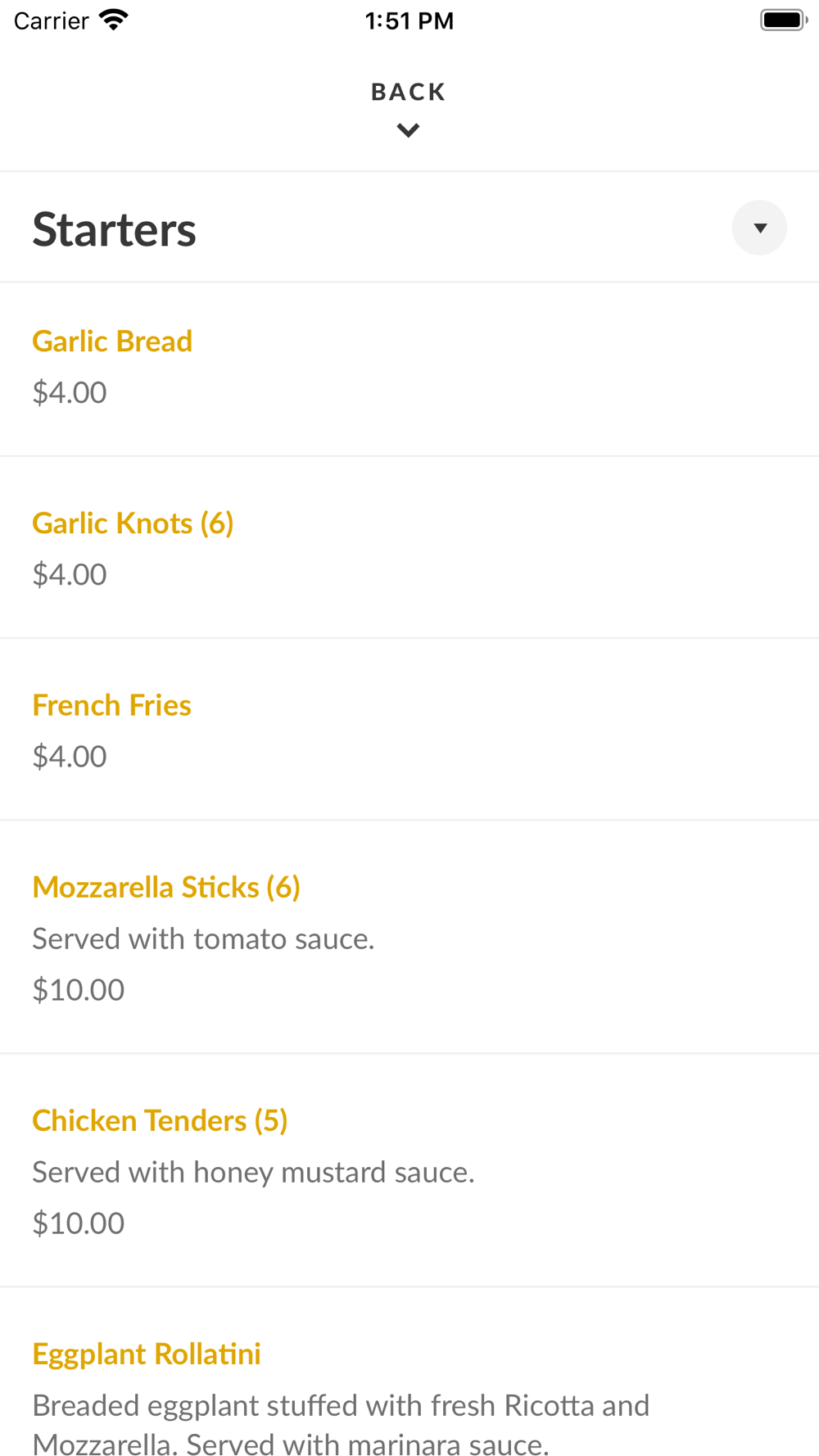The height and width of the screenshot is (1456, 819).
Task: Open Chicken Tenders (5) details
Action: pyautogui.click(x=160, y=1120)
